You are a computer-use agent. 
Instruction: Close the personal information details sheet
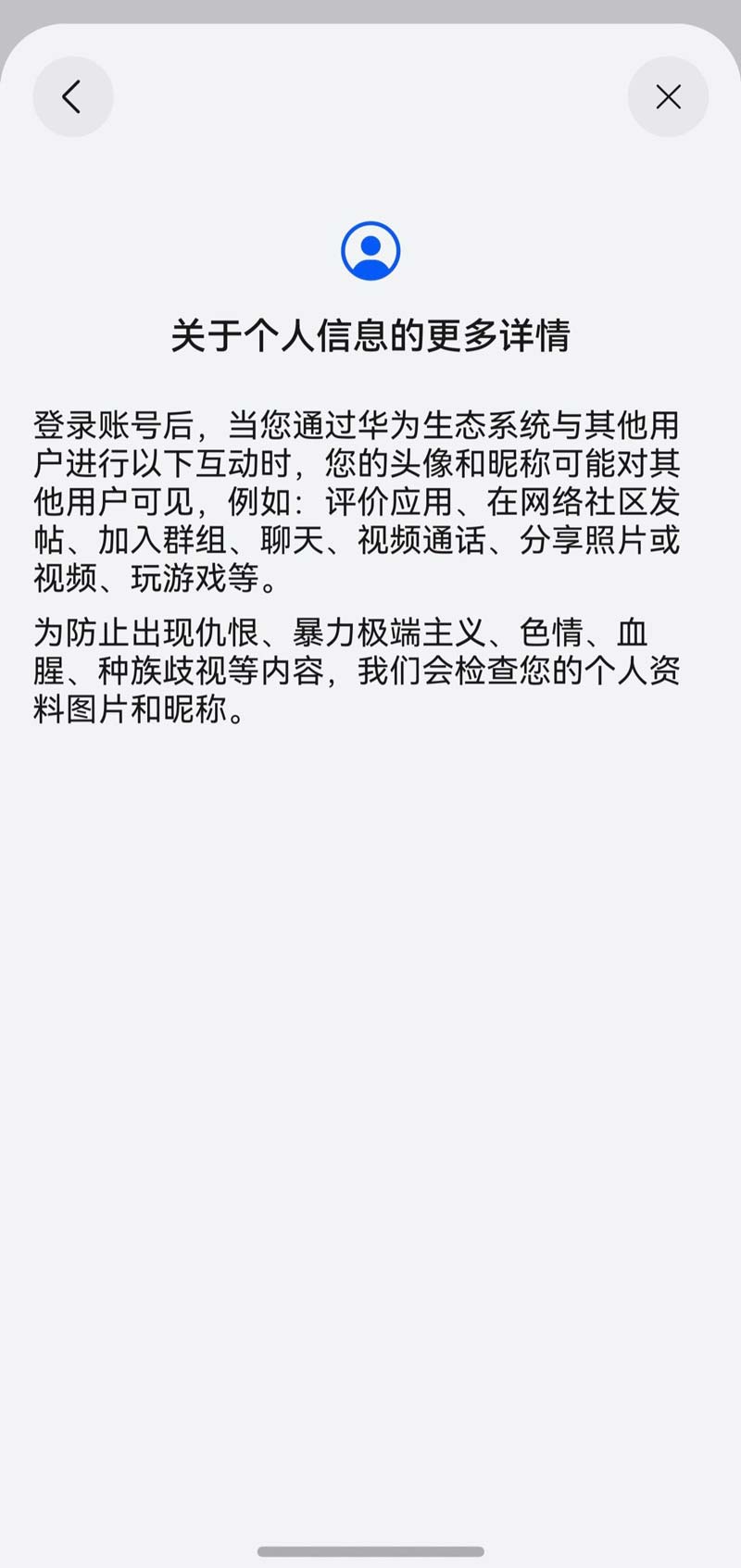click(x=668, y=96)
